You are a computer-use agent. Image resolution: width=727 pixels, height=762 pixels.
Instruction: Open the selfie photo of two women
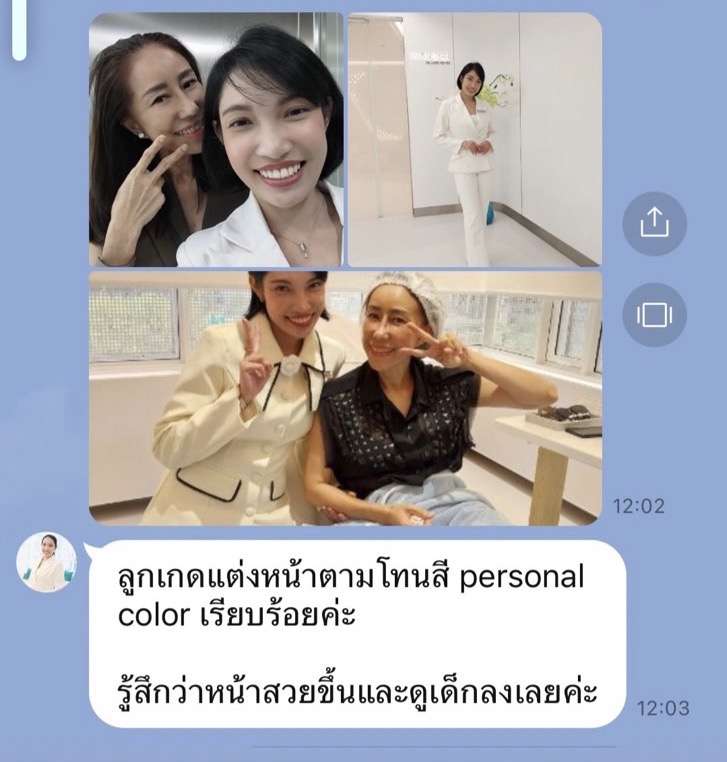216,140
